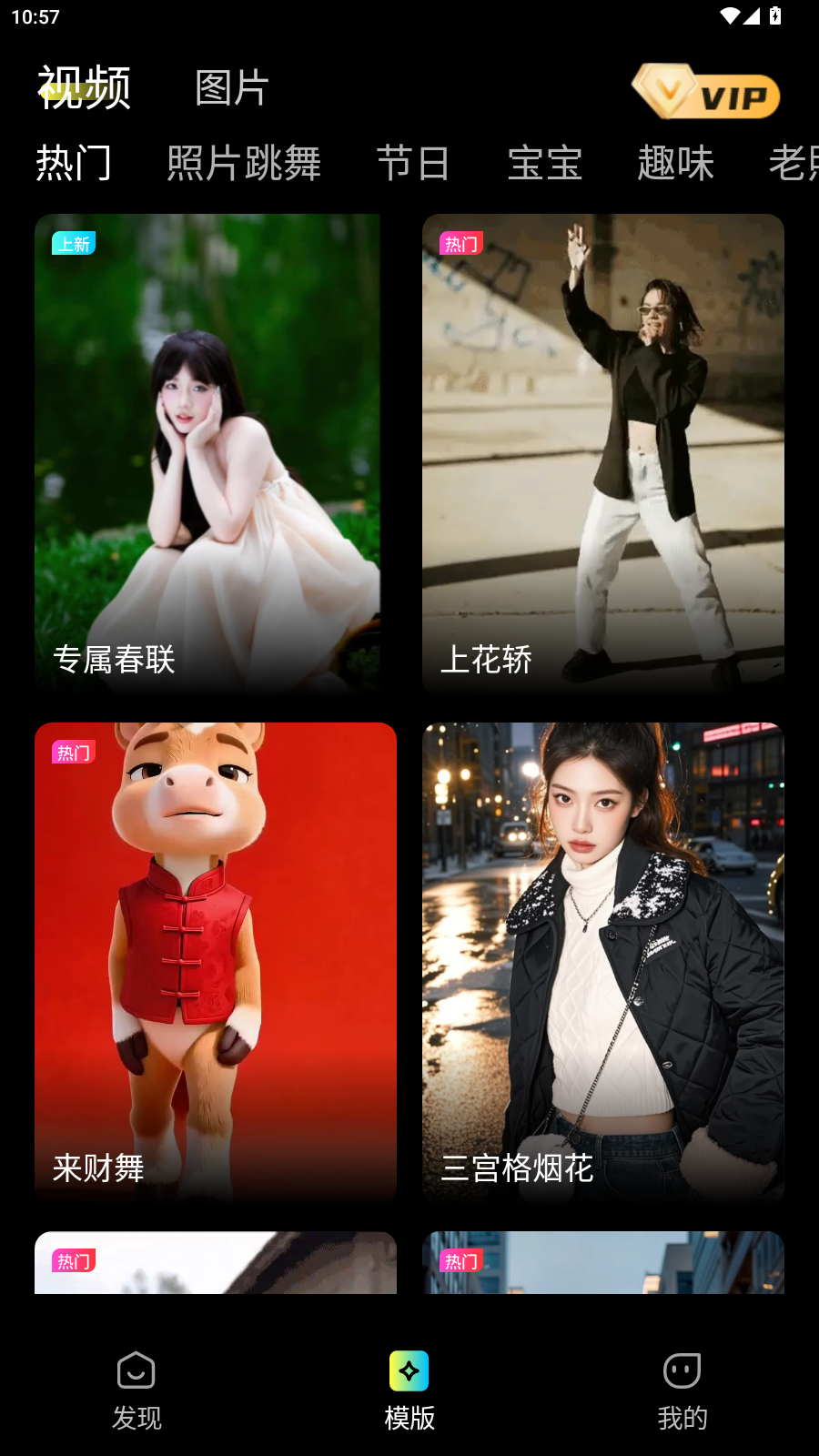Tap the 模版 bottom tab
The width and height of the screenshot is (819, 1456).
tap(409, 1391)
